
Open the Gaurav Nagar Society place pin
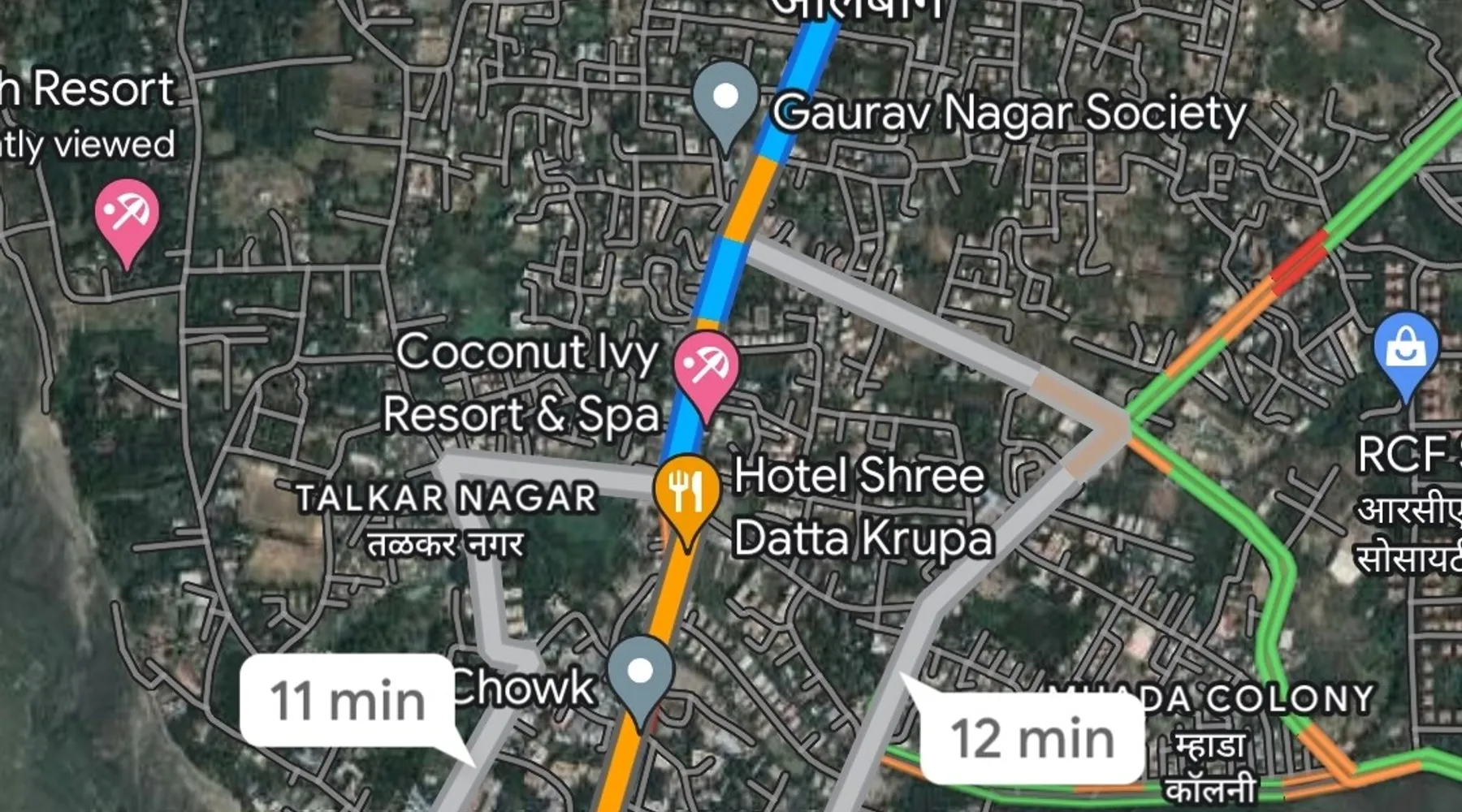pos(725,101)
